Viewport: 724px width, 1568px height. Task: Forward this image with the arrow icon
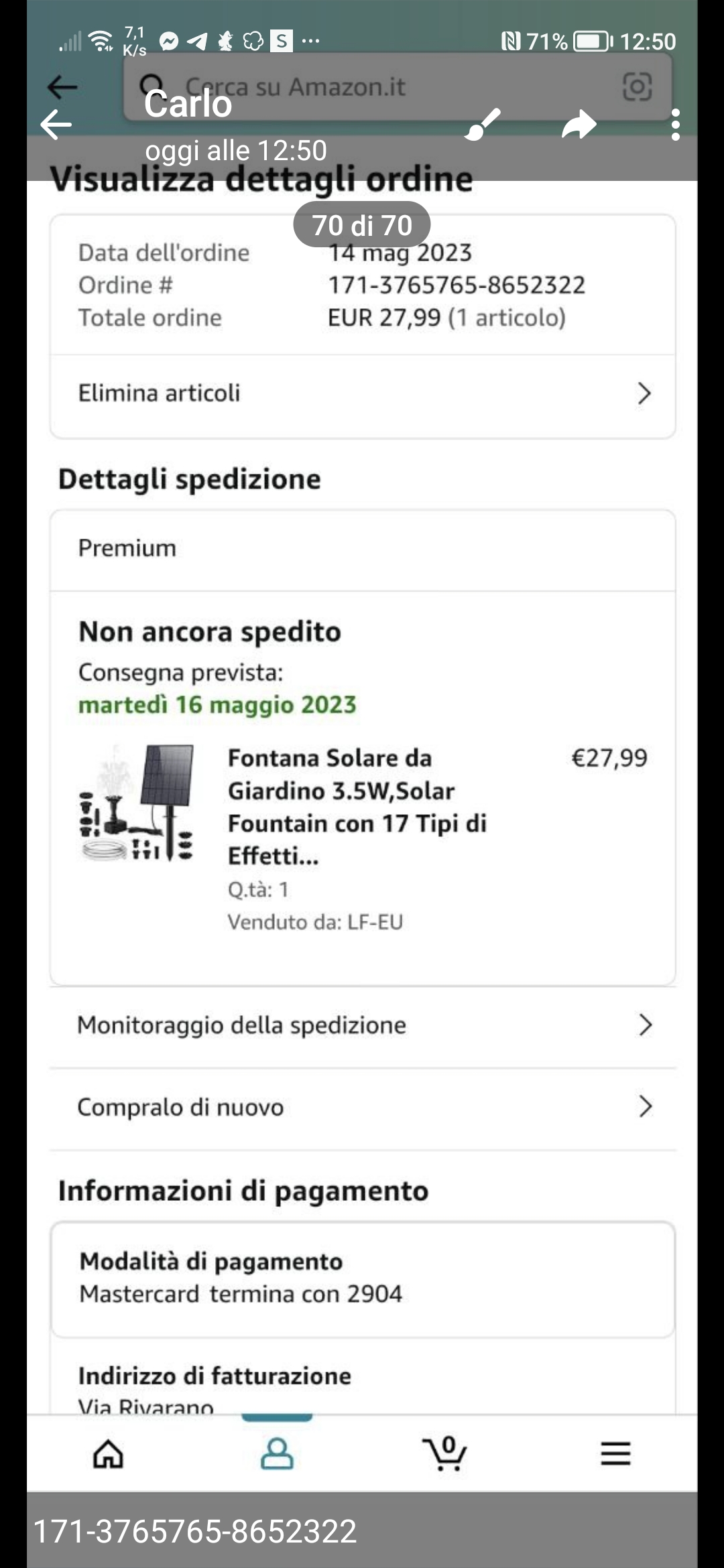click(x=579, y=125)
